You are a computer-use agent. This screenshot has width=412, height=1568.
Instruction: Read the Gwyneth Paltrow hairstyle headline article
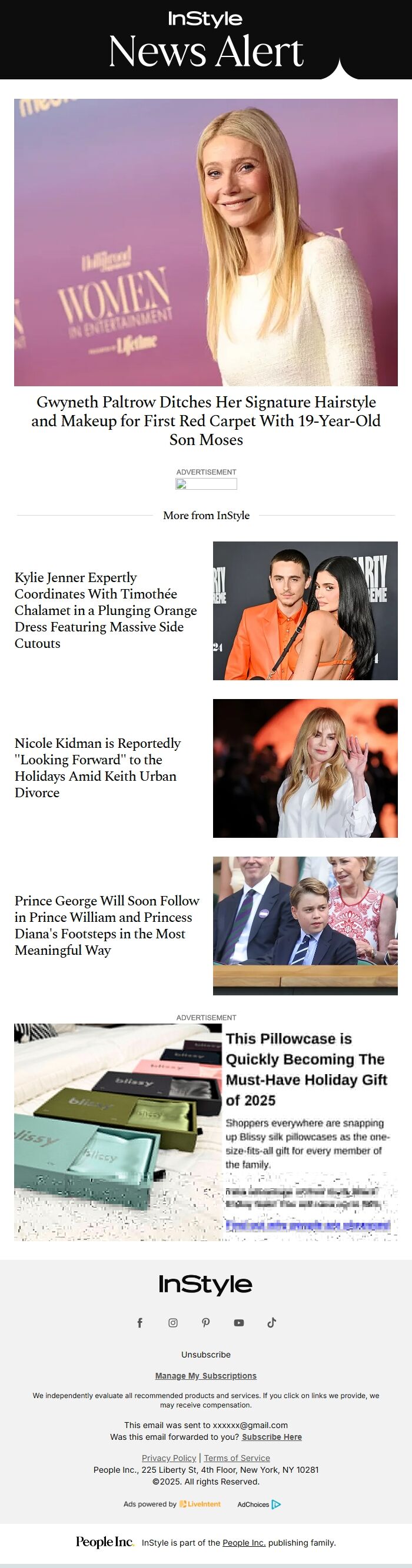(x=206, y=420)
